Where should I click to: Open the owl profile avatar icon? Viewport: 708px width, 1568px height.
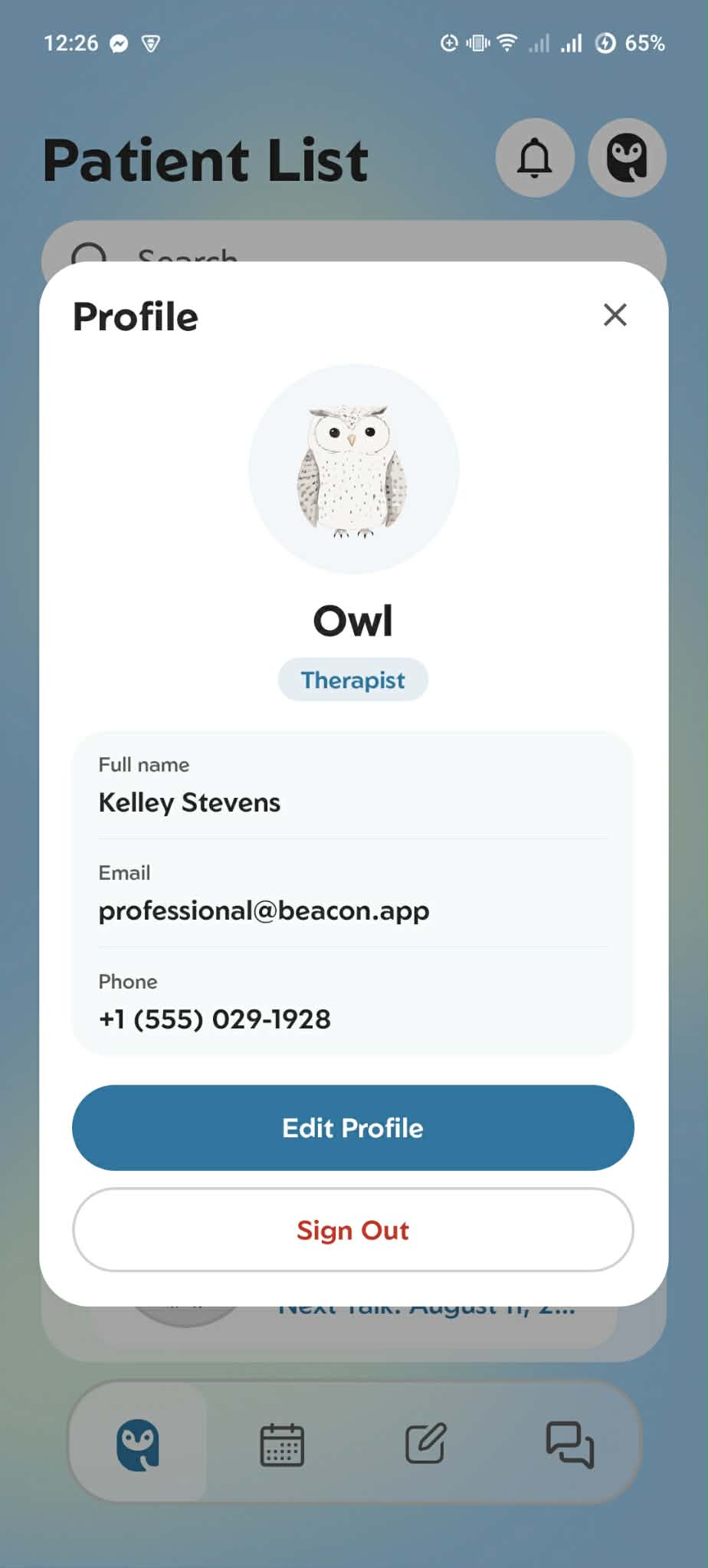click(627, 158)
